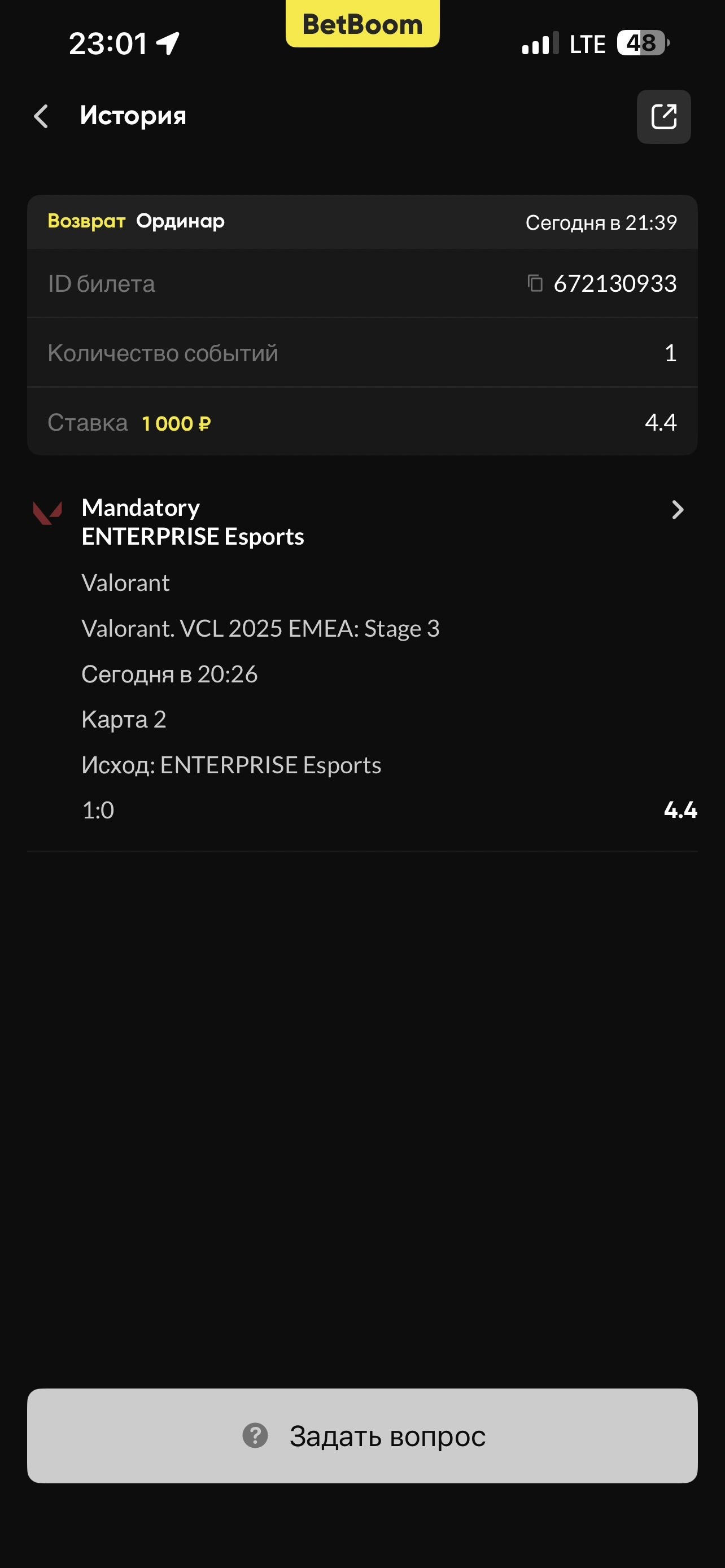Tap the Задать вопрос button
Screen dimensions: 725x1568
pos(362,1435)
